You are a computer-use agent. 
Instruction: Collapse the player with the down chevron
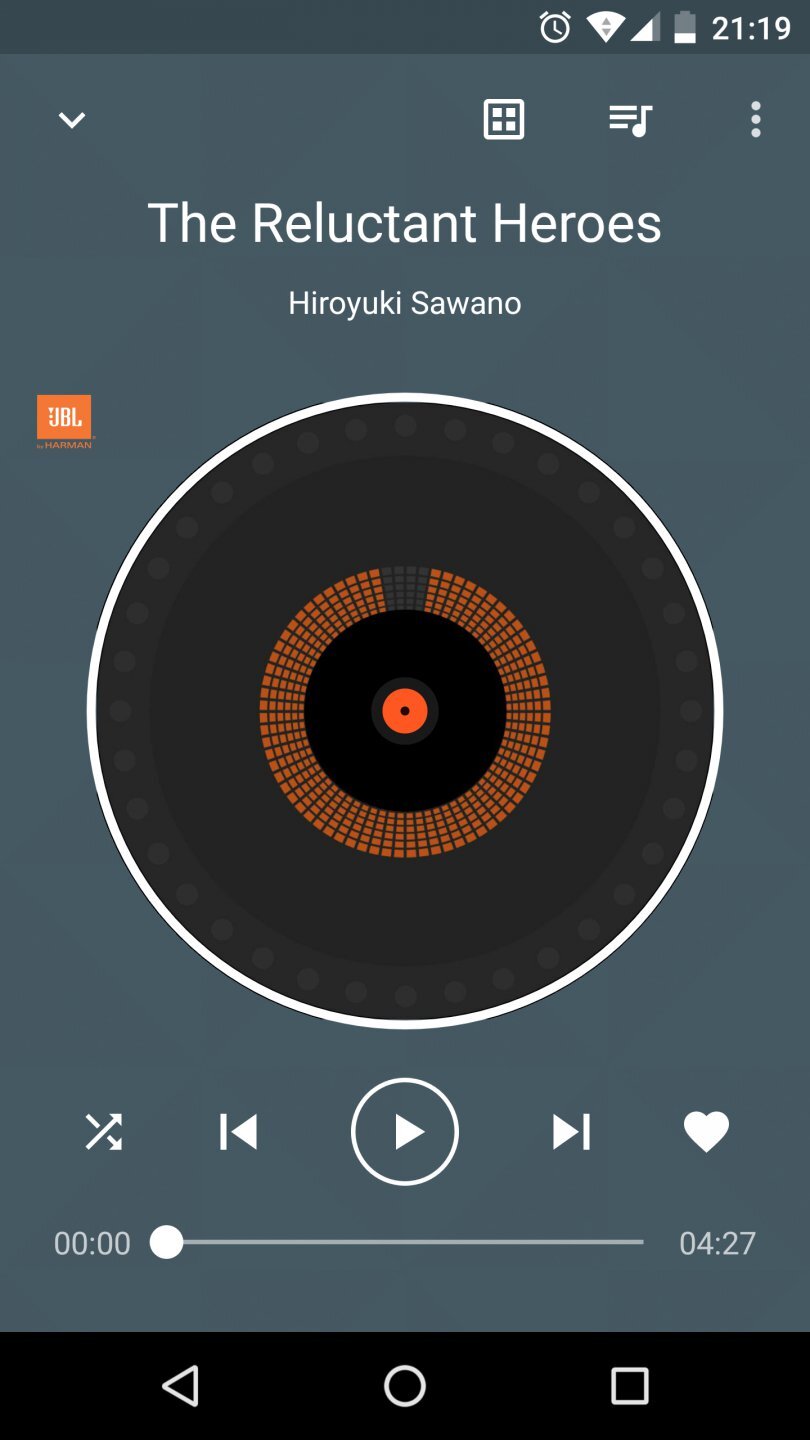point(72,121)
